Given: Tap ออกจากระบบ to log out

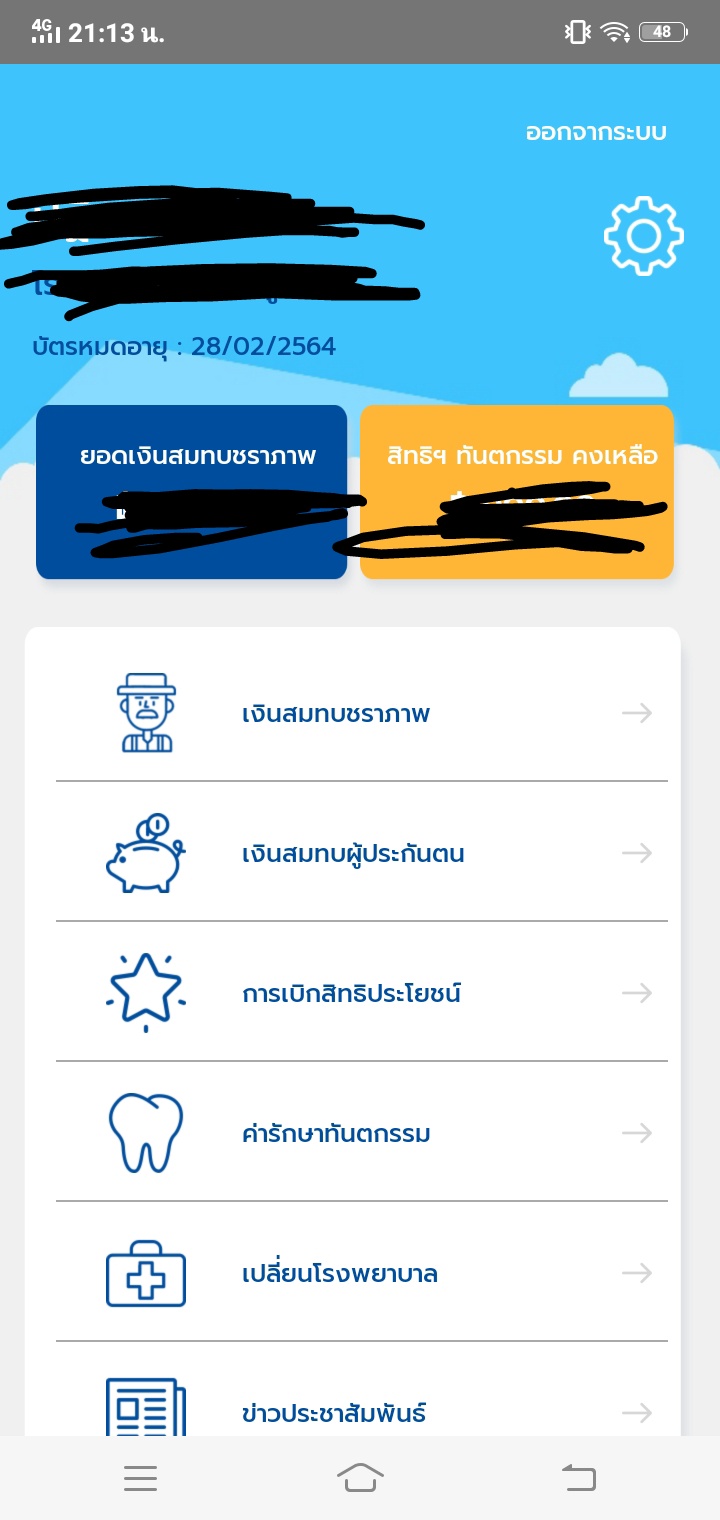Looking at the screenshot, I should point(595,132).
